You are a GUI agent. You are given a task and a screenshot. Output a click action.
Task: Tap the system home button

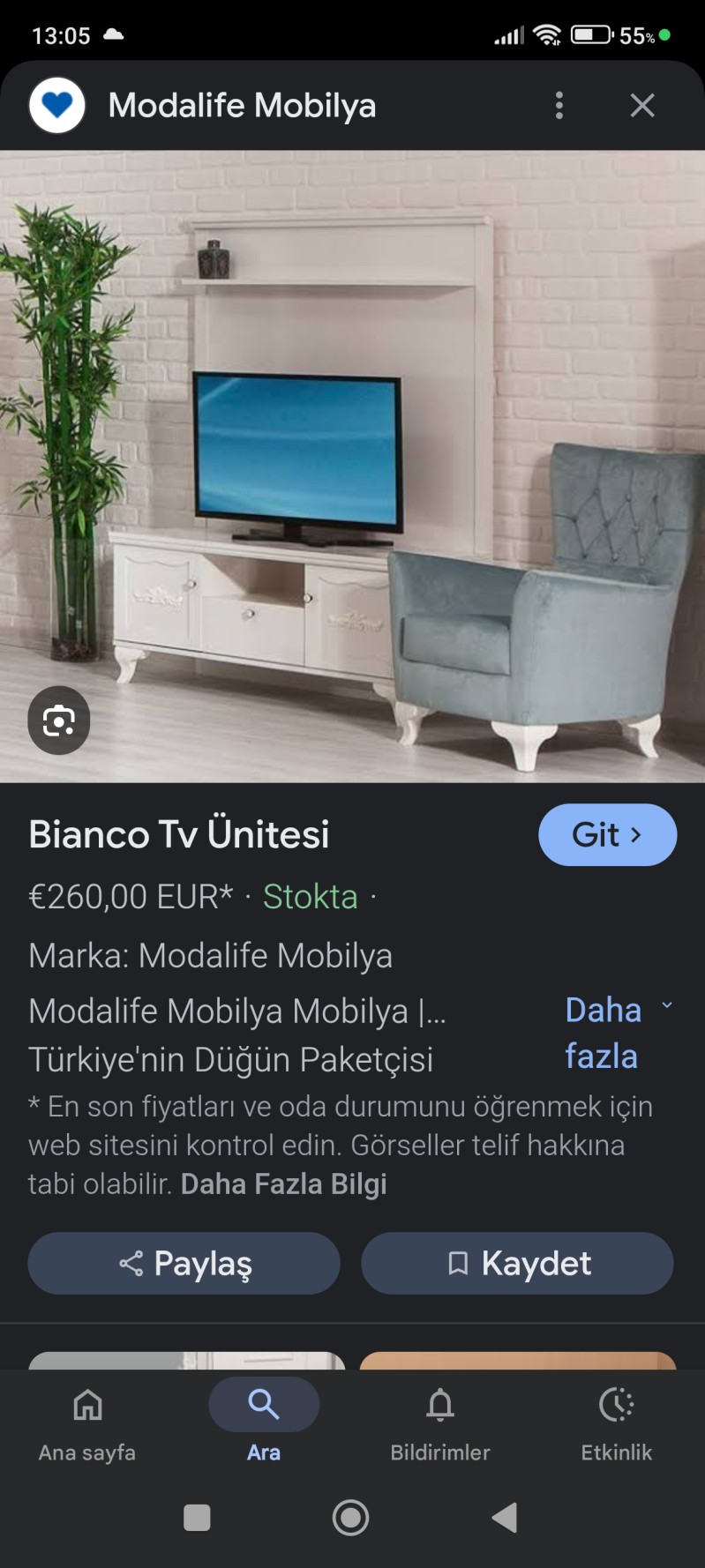click(x=350, y=1517)
